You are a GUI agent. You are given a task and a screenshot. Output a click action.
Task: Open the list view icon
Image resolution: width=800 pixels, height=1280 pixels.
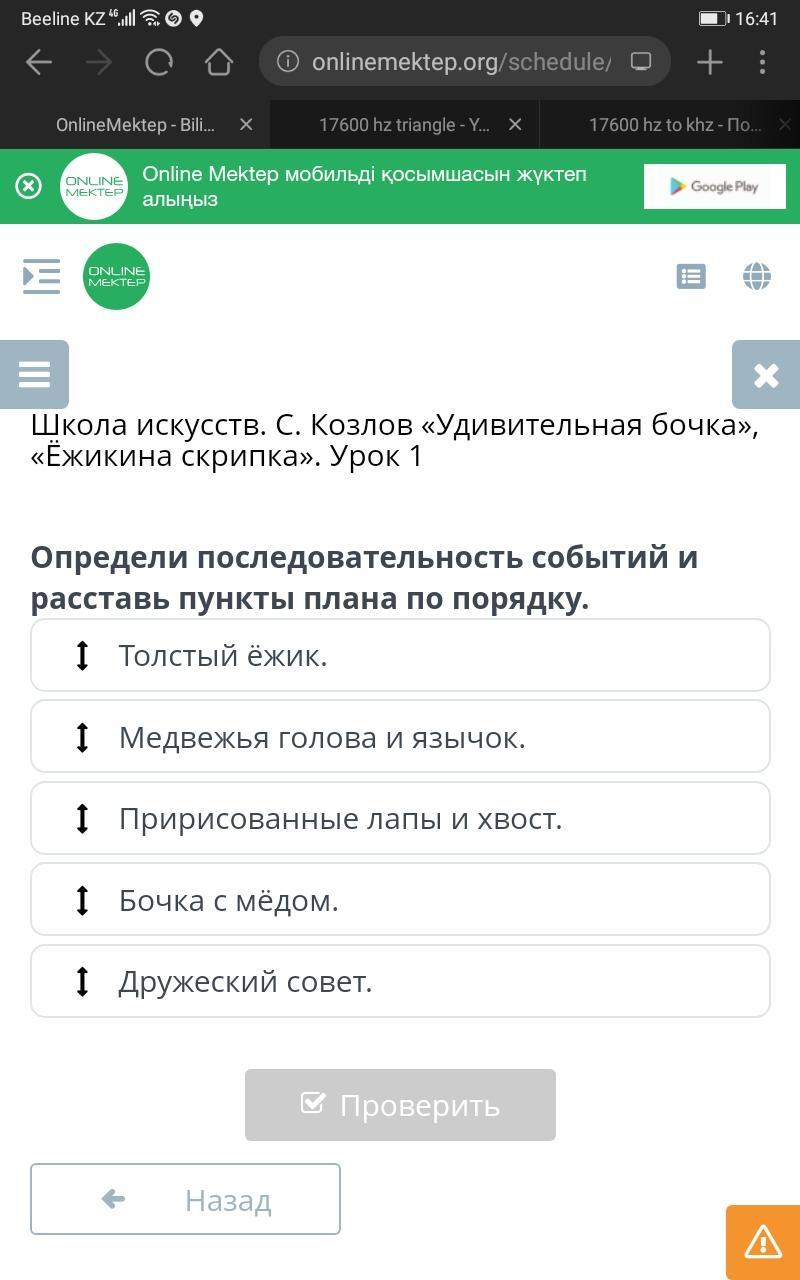(x=691, y=276)
